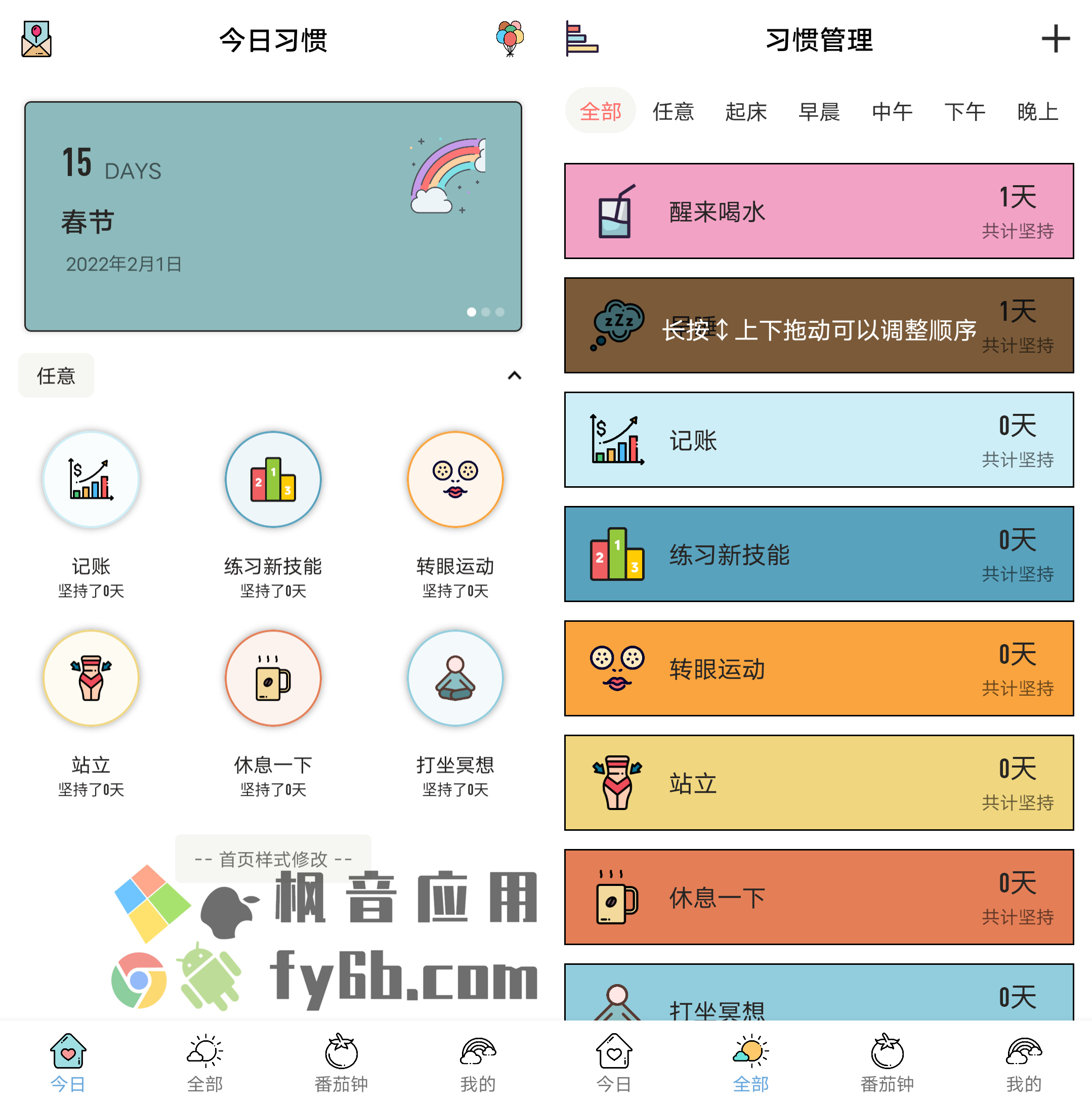This screenshot has width=1092, height=1105.
Task: Tap the 首页样式修改 button
Action: [x=273, y=859]
